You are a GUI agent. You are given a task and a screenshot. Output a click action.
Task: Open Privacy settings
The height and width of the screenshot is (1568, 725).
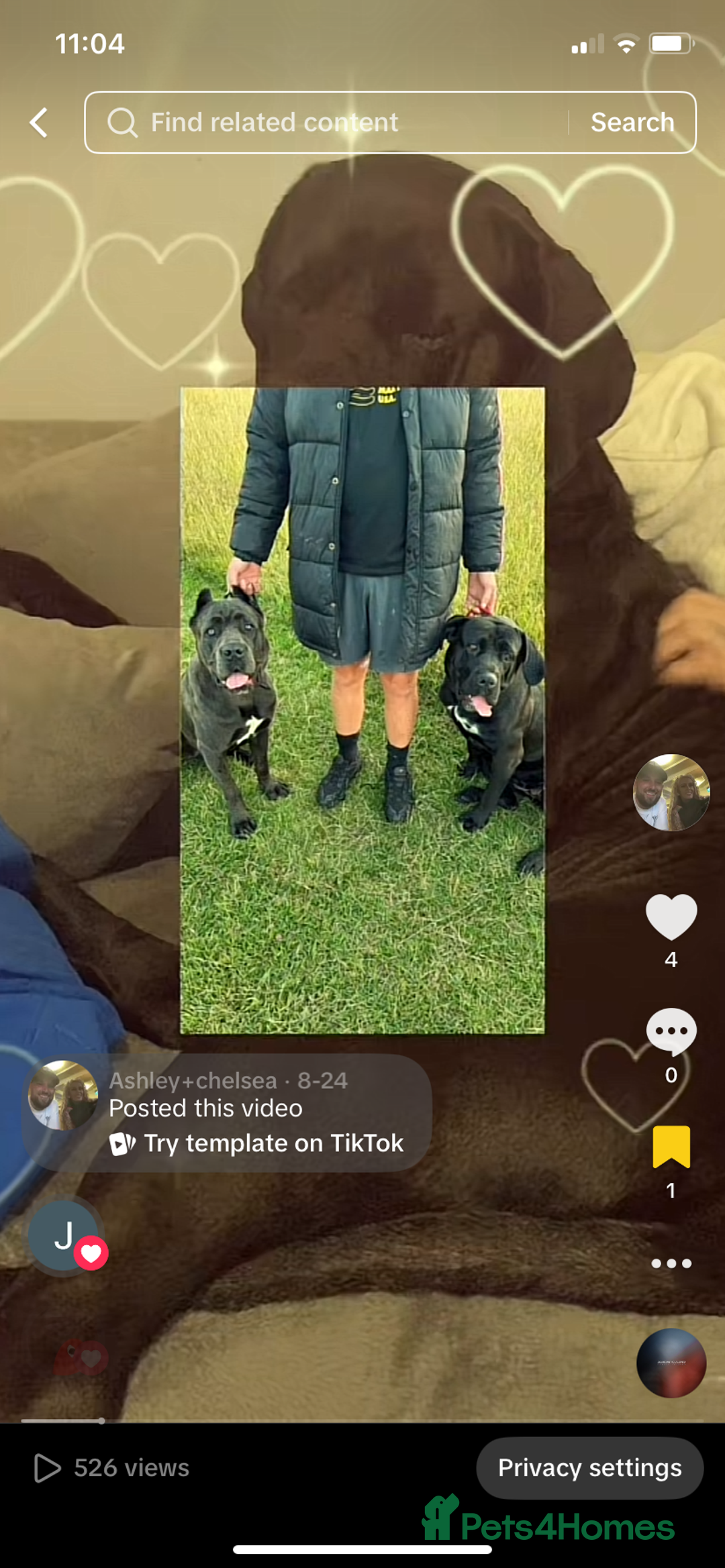point(589,1468)
